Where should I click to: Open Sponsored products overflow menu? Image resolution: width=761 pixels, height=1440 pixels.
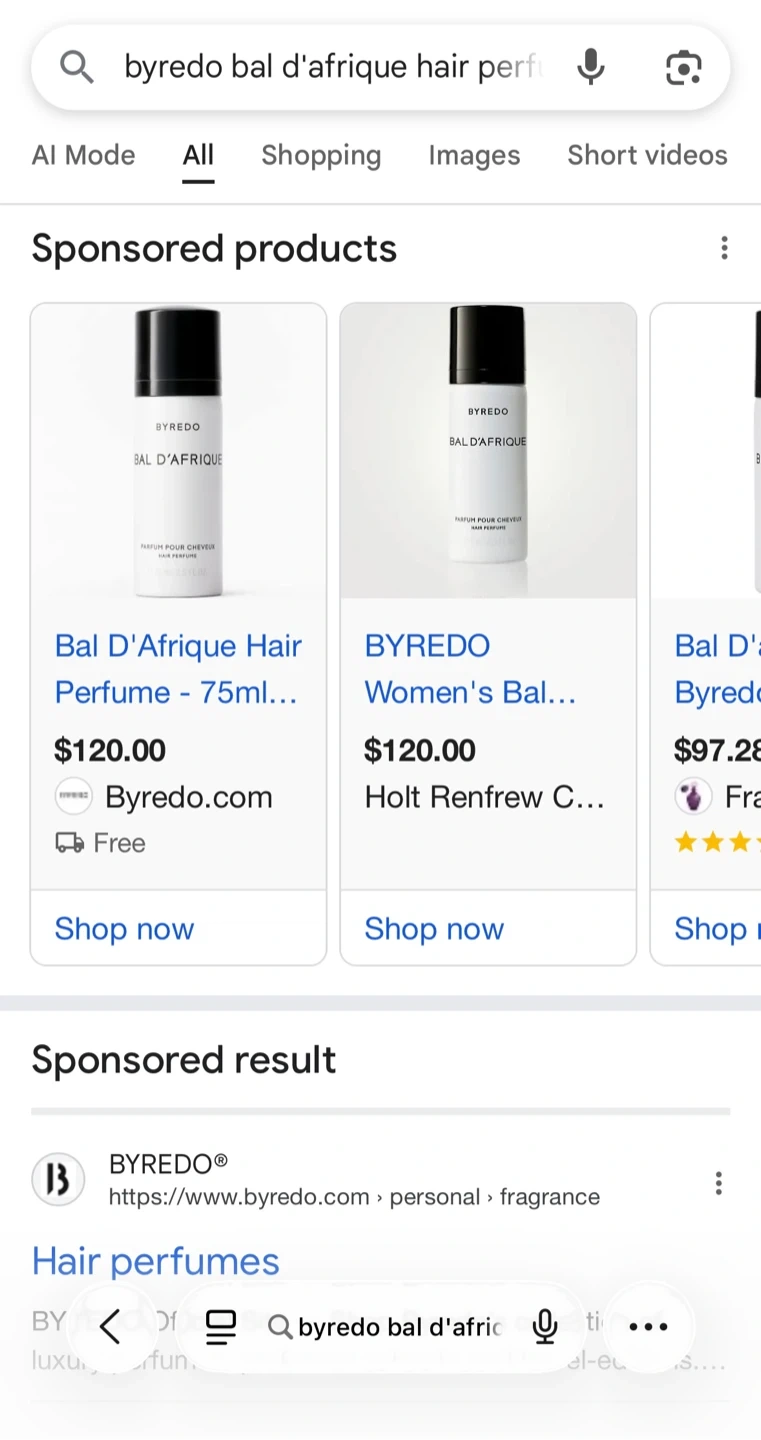pyautogui.click(x=724, y=248)
